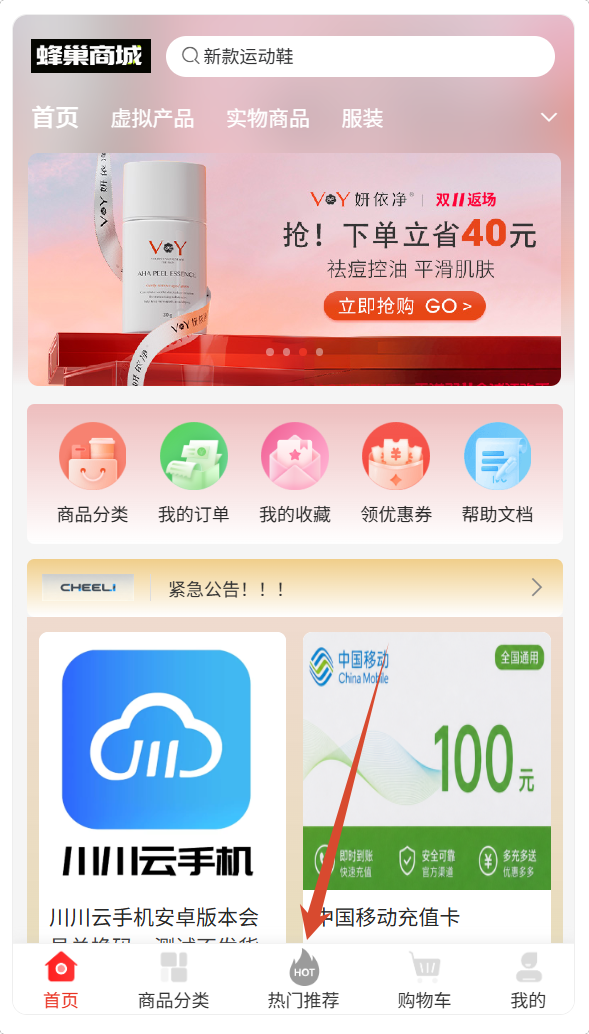
Task: Switch to the 我的 bottom tab
Action: coord(528,980)
